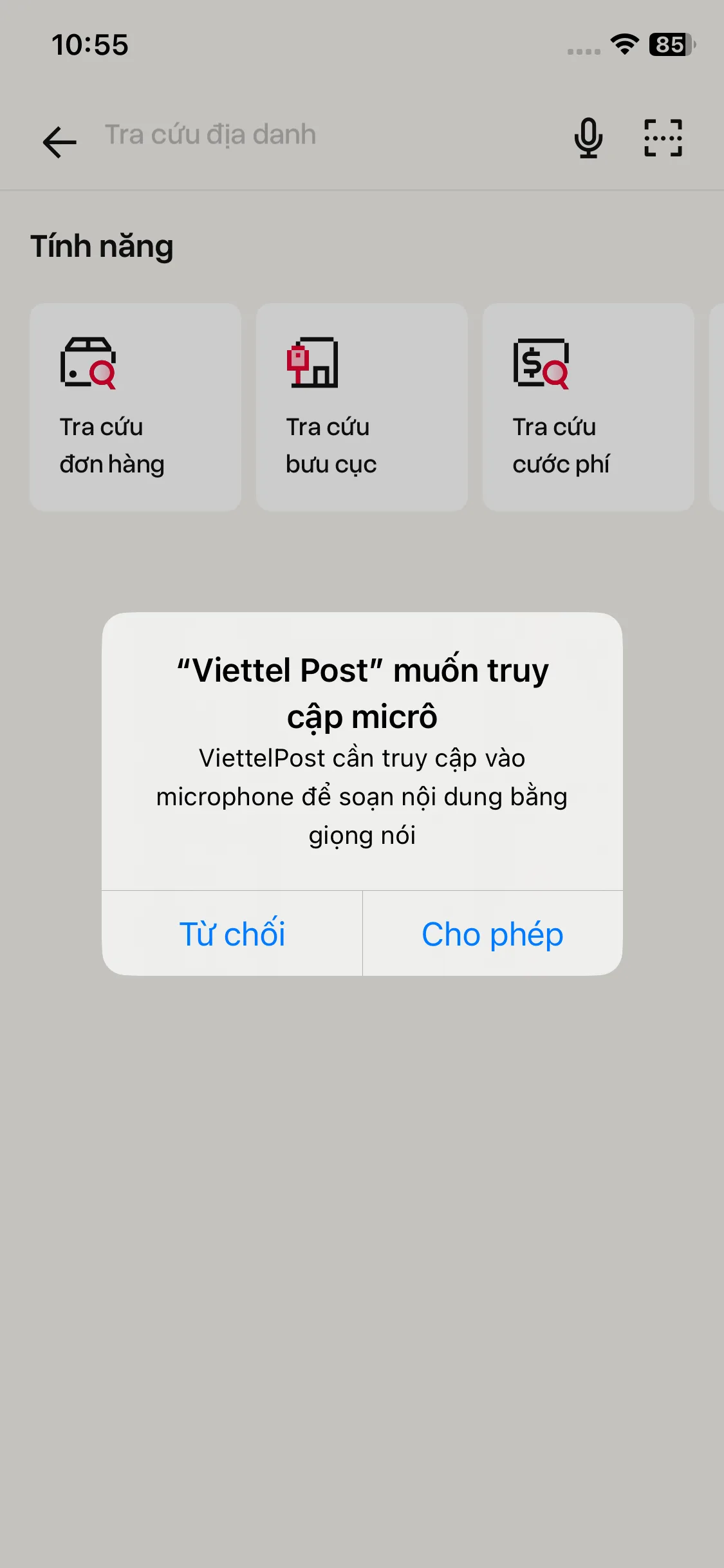Image resolution: width=724 pixels, height=1568 pixels.
Task: Tap the clock showing 10:55
Action: pyautogui.click(x=89, y=45)
